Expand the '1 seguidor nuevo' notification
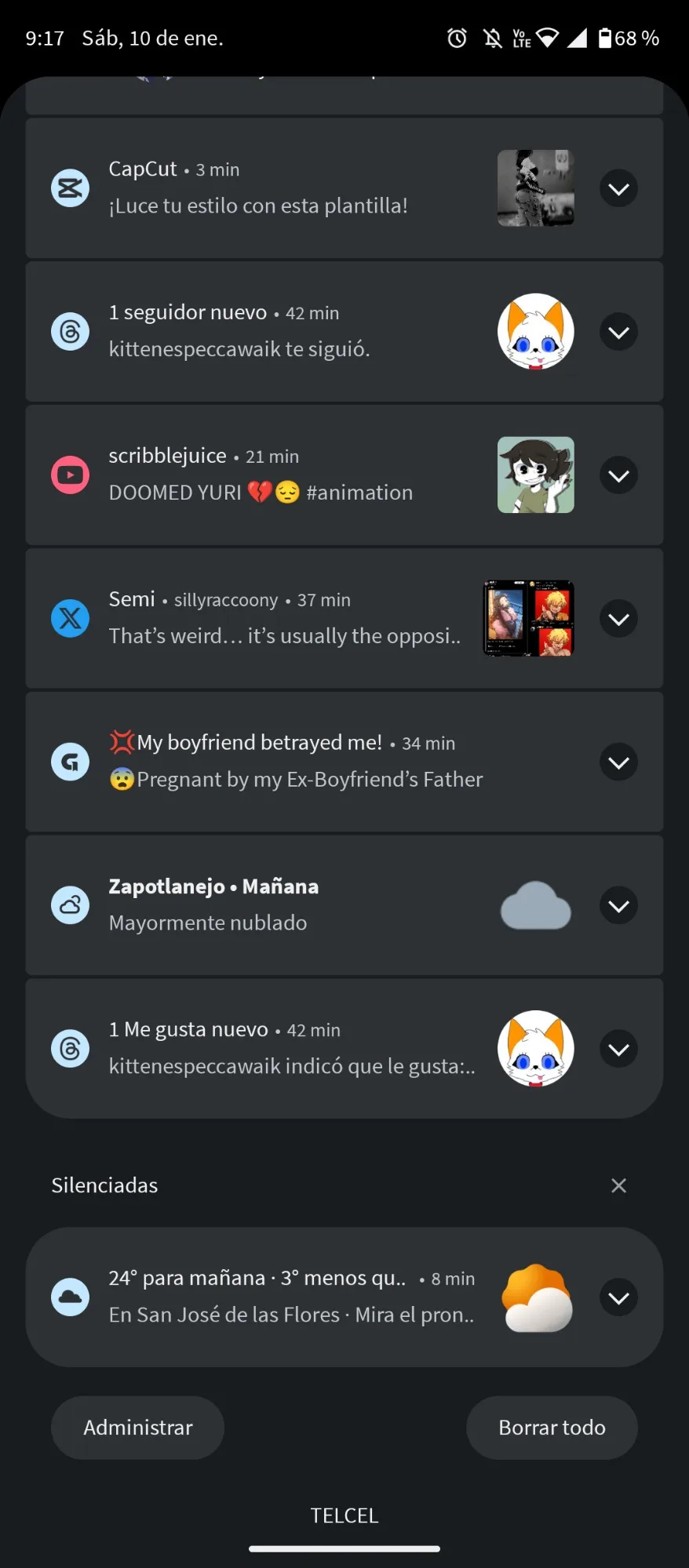 618,332
